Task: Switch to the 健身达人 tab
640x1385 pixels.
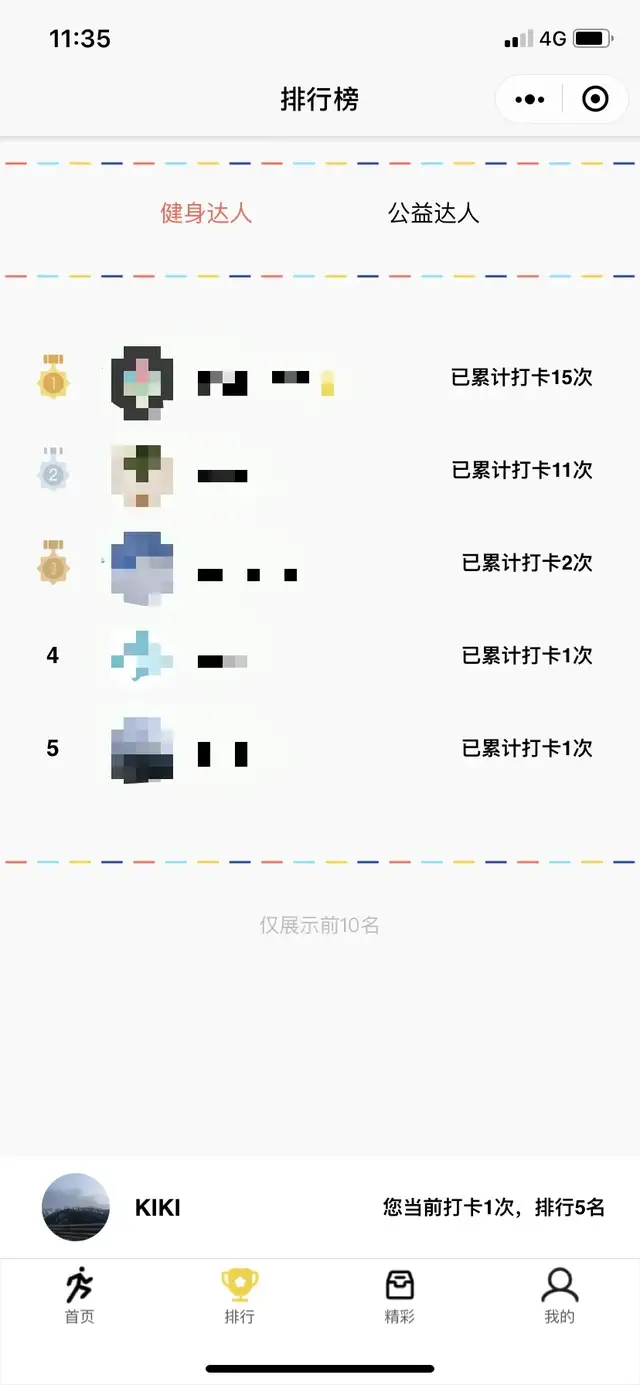Action: click(x=206, y=213)
